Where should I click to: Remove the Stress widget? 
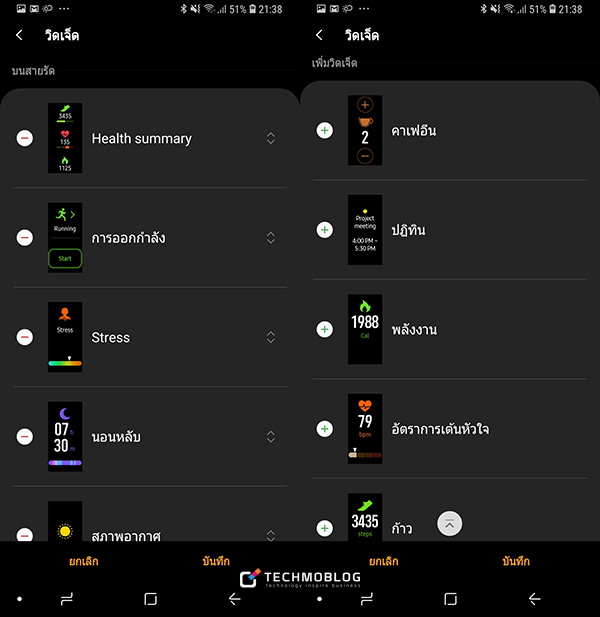[x=24, y=337]
